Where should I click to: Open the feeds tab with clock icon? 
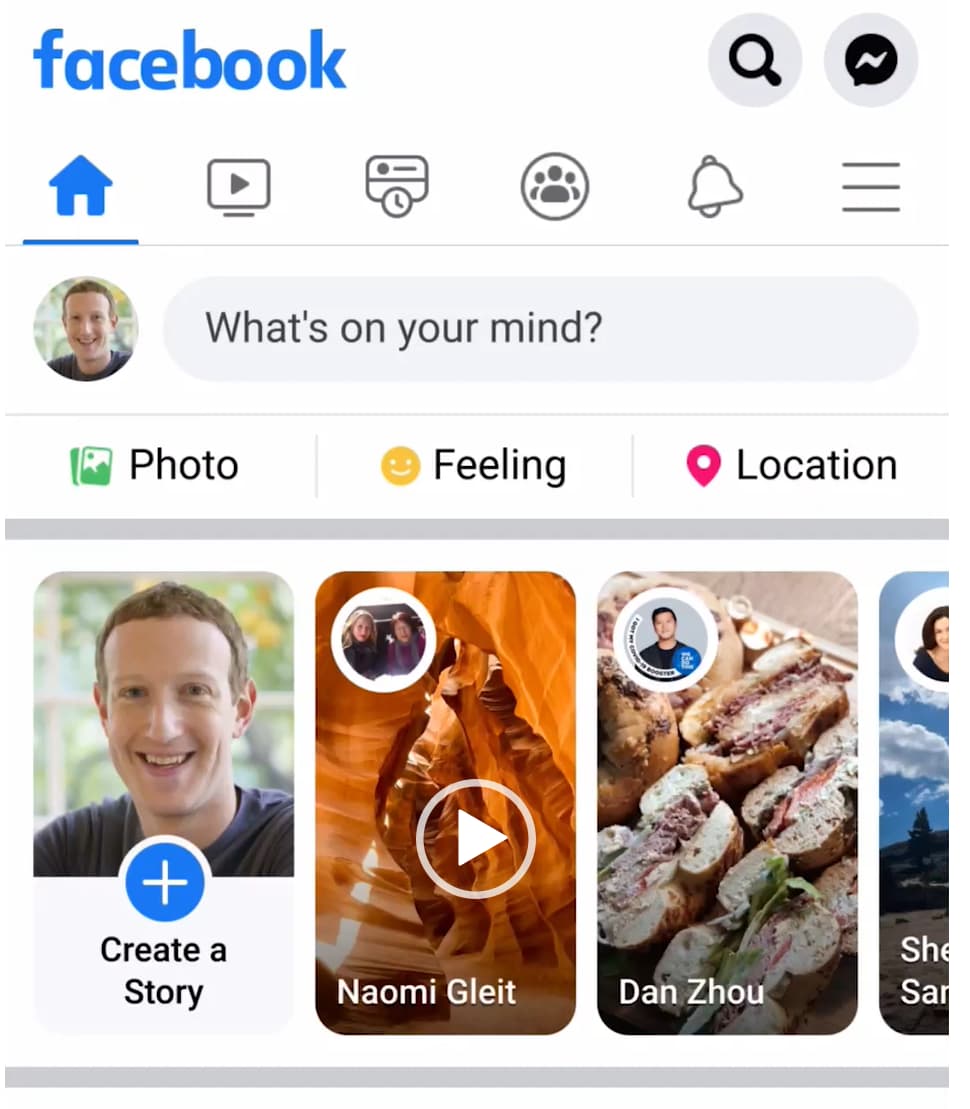point(396,187)
